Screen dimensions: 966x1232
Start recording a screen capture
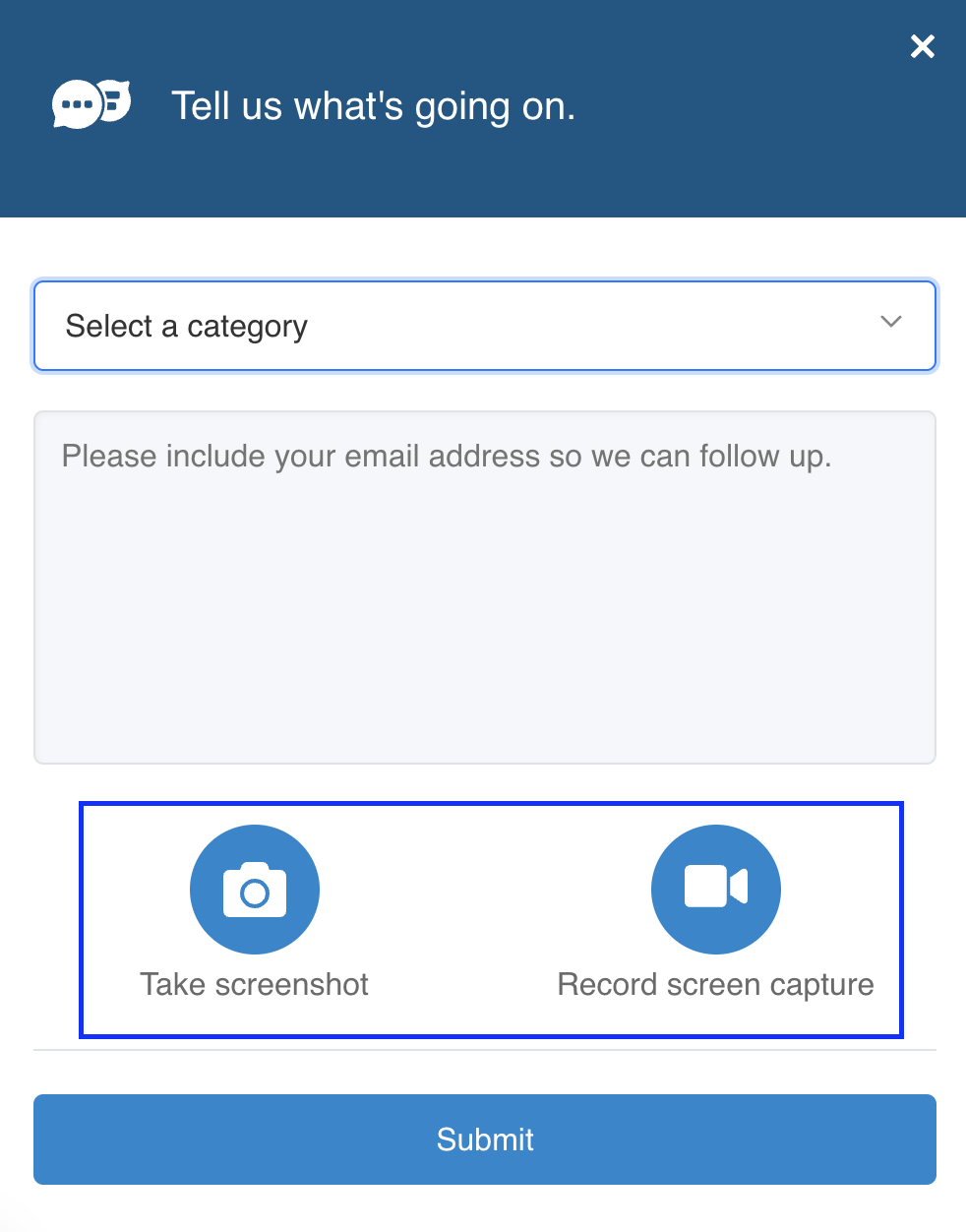(715, 890)
